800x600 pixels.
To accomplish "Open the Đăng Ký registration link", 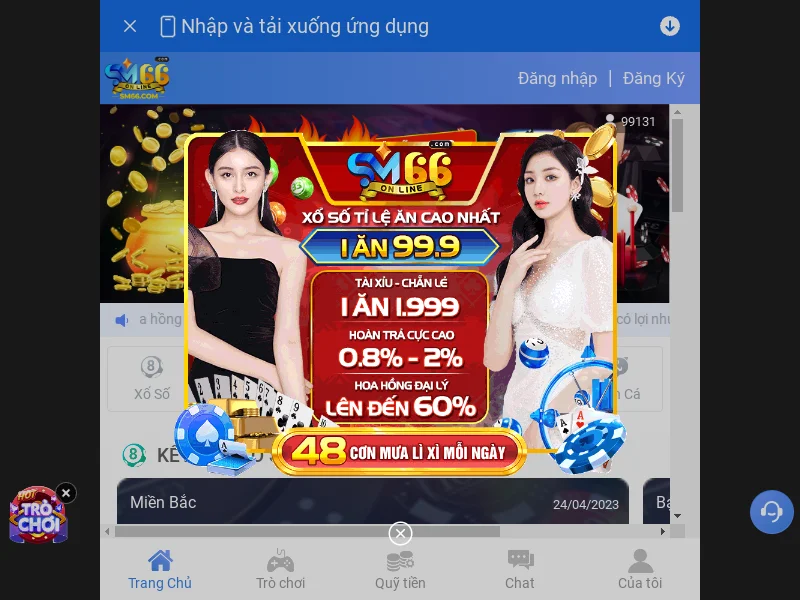I will coord(653,78).
